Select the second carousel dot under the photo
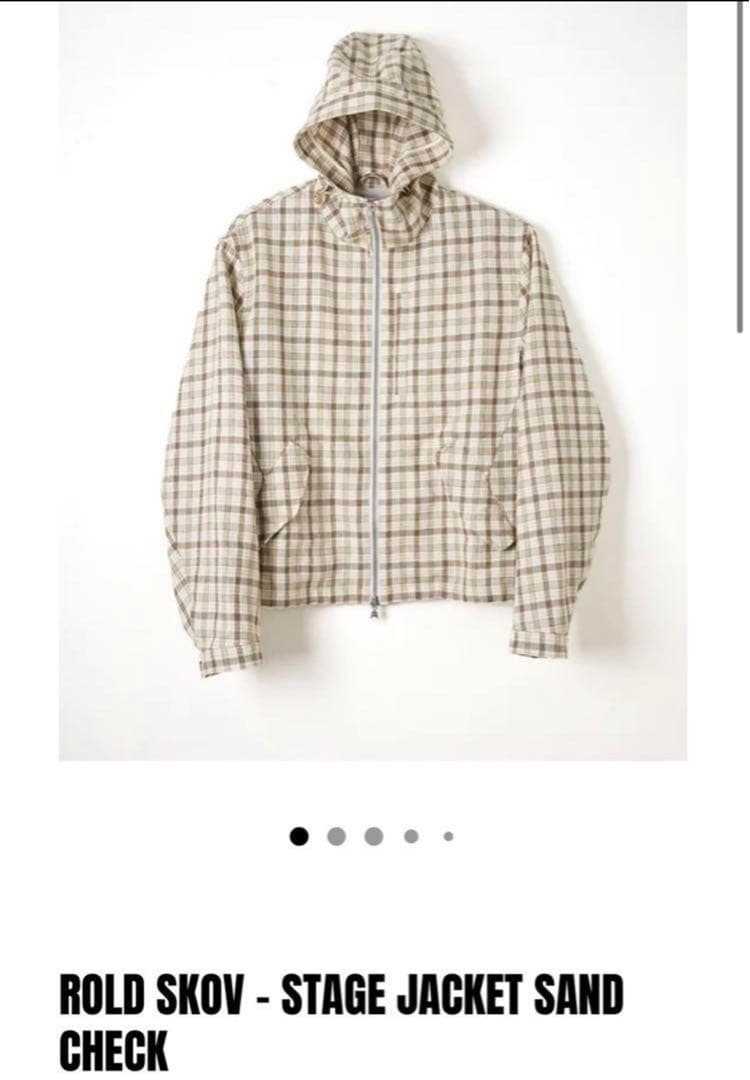Screen dimensions: 750x1080 337,835
